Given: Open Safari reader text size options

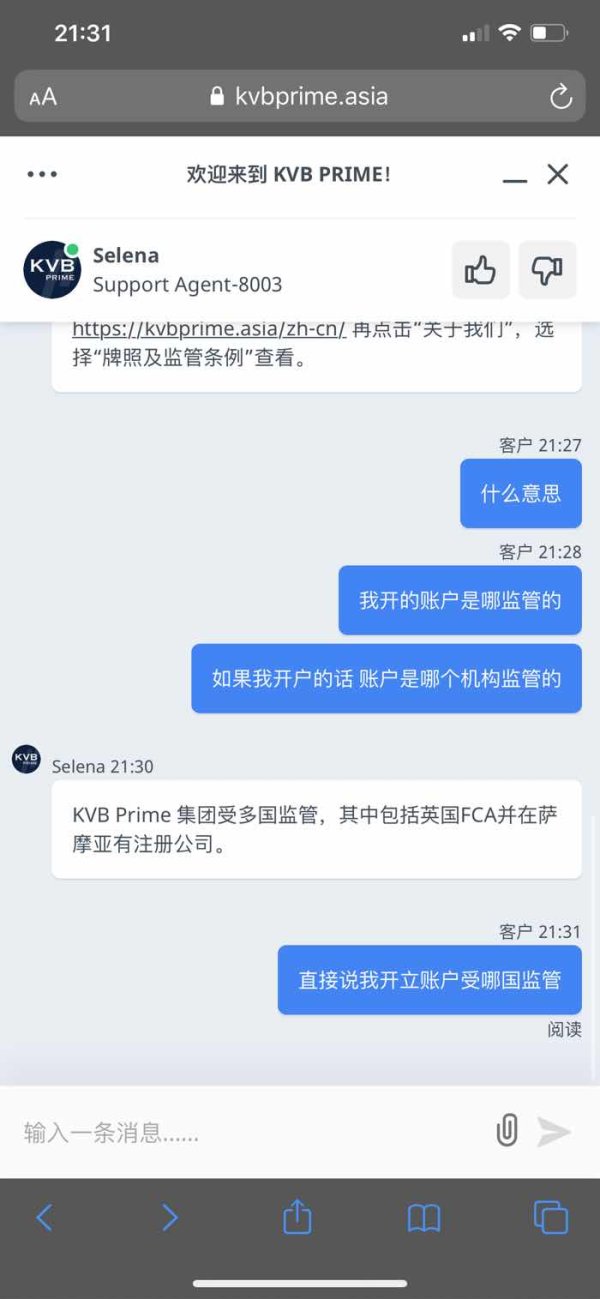Looking at the screenshot, I should tap(43, 97).
